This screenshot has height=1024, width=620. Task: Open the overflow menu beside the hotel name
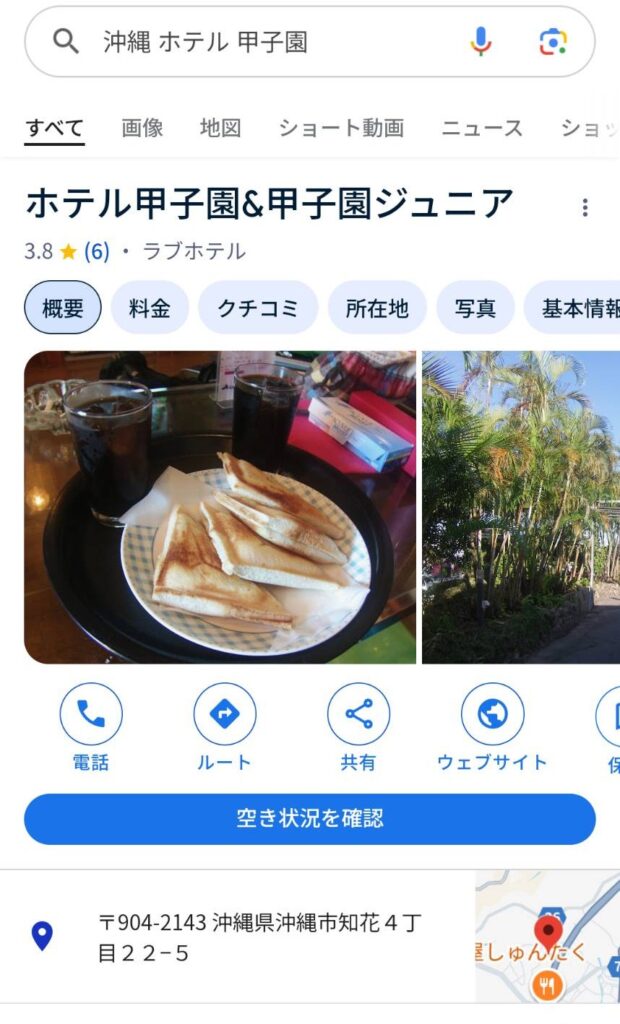point(585,207)
